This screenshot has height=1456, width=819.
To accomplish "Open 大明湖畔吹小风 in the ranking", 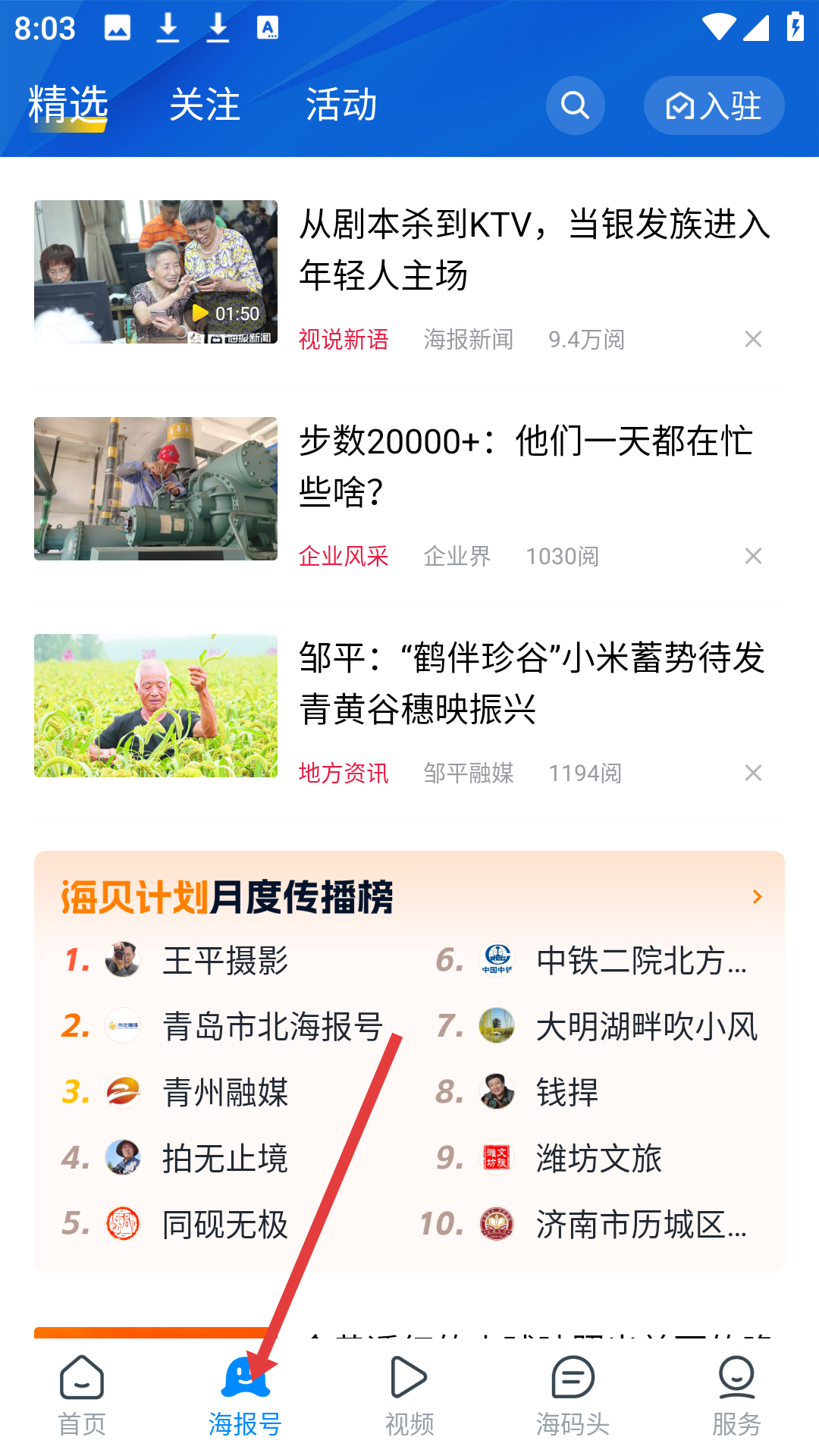I will (646, 1027).
